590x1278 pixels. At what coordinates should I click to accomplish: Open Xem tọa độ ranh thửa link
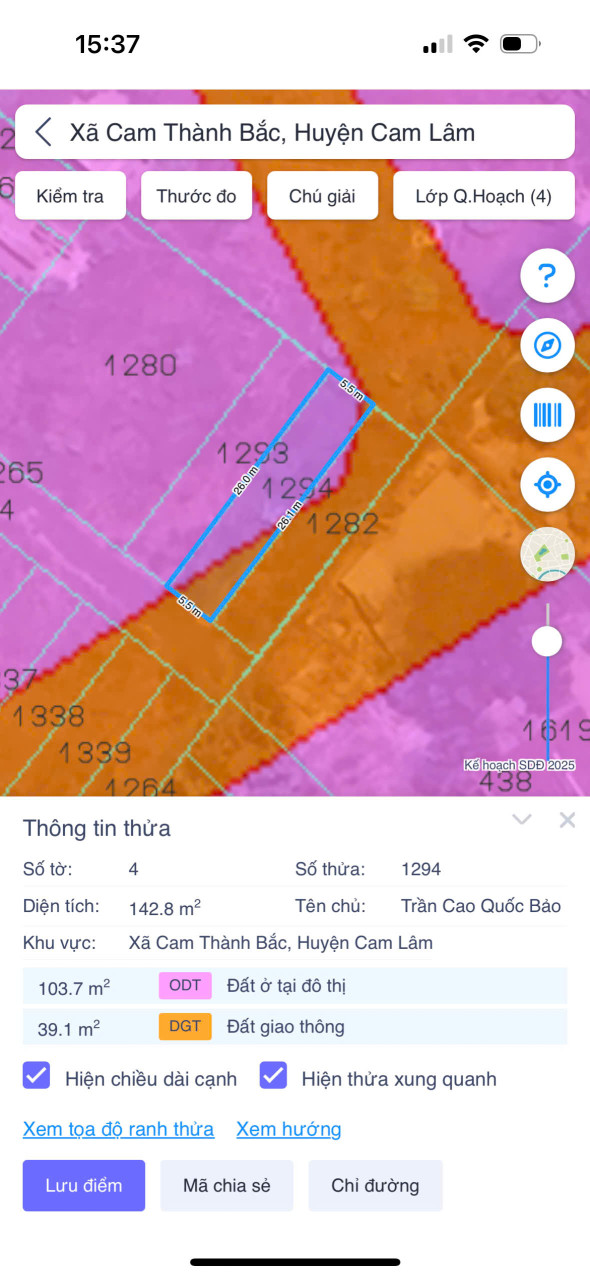pos(118,1129)
